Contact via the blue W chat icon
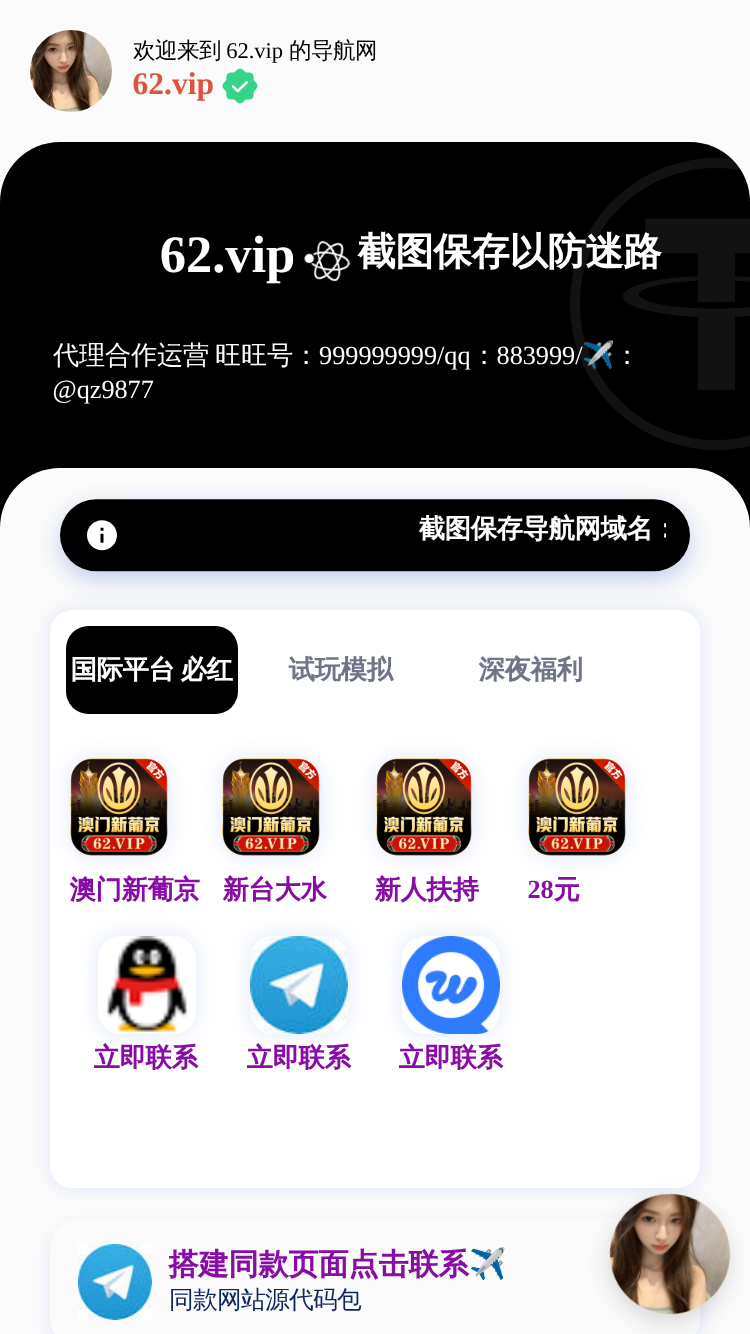The image size is (750, 1334). coord(451,985)
